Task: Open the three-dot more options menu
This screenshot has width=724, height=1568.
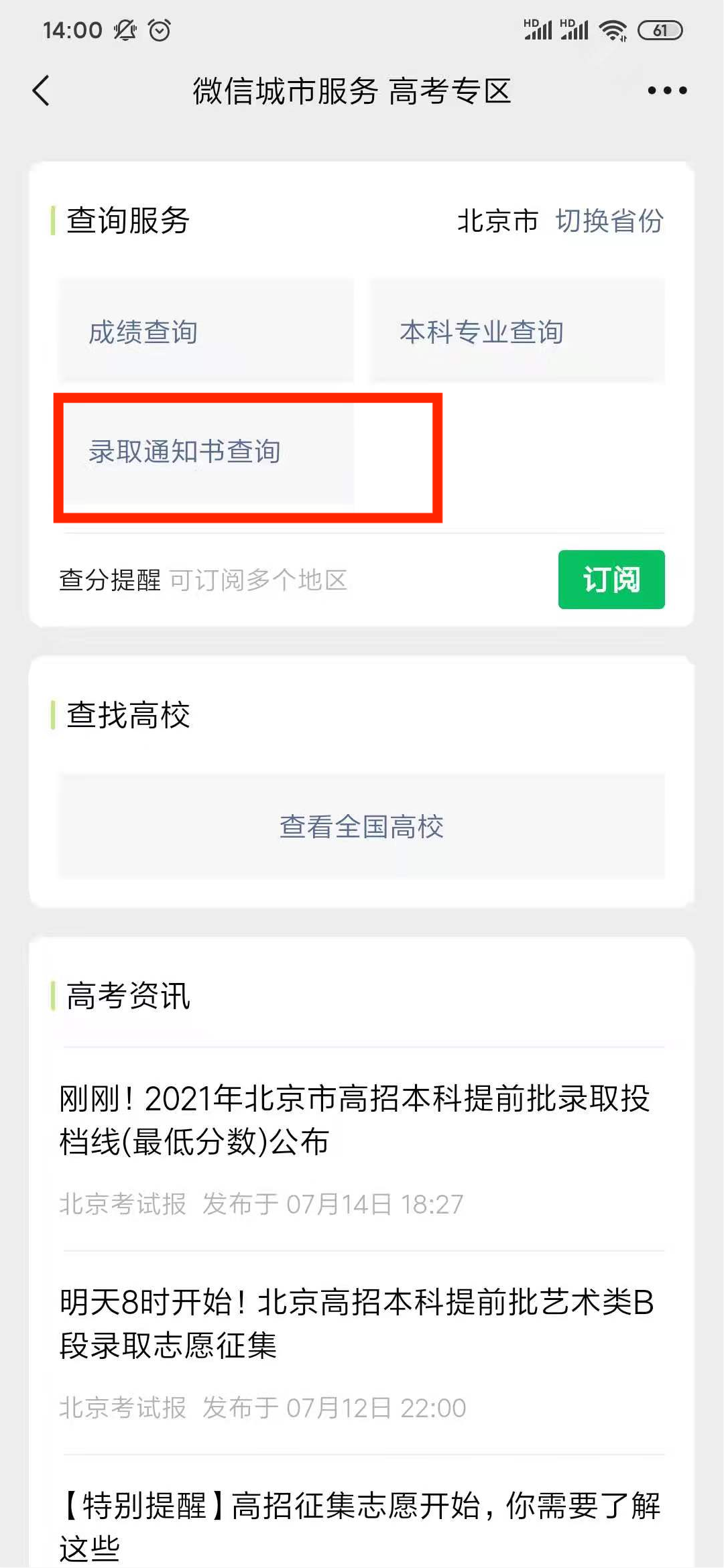Action: click(667, 90)
